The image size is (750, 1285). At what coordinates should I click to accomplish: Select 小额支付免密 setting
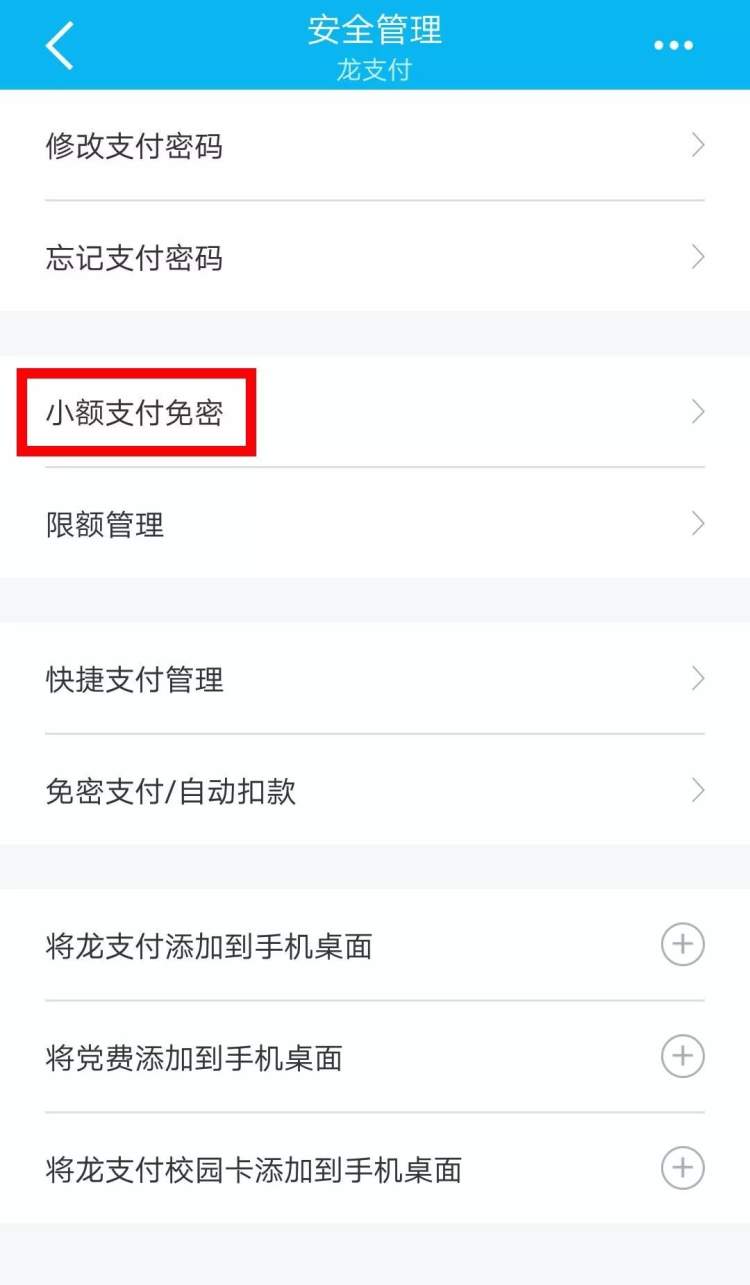pos(375,412)
